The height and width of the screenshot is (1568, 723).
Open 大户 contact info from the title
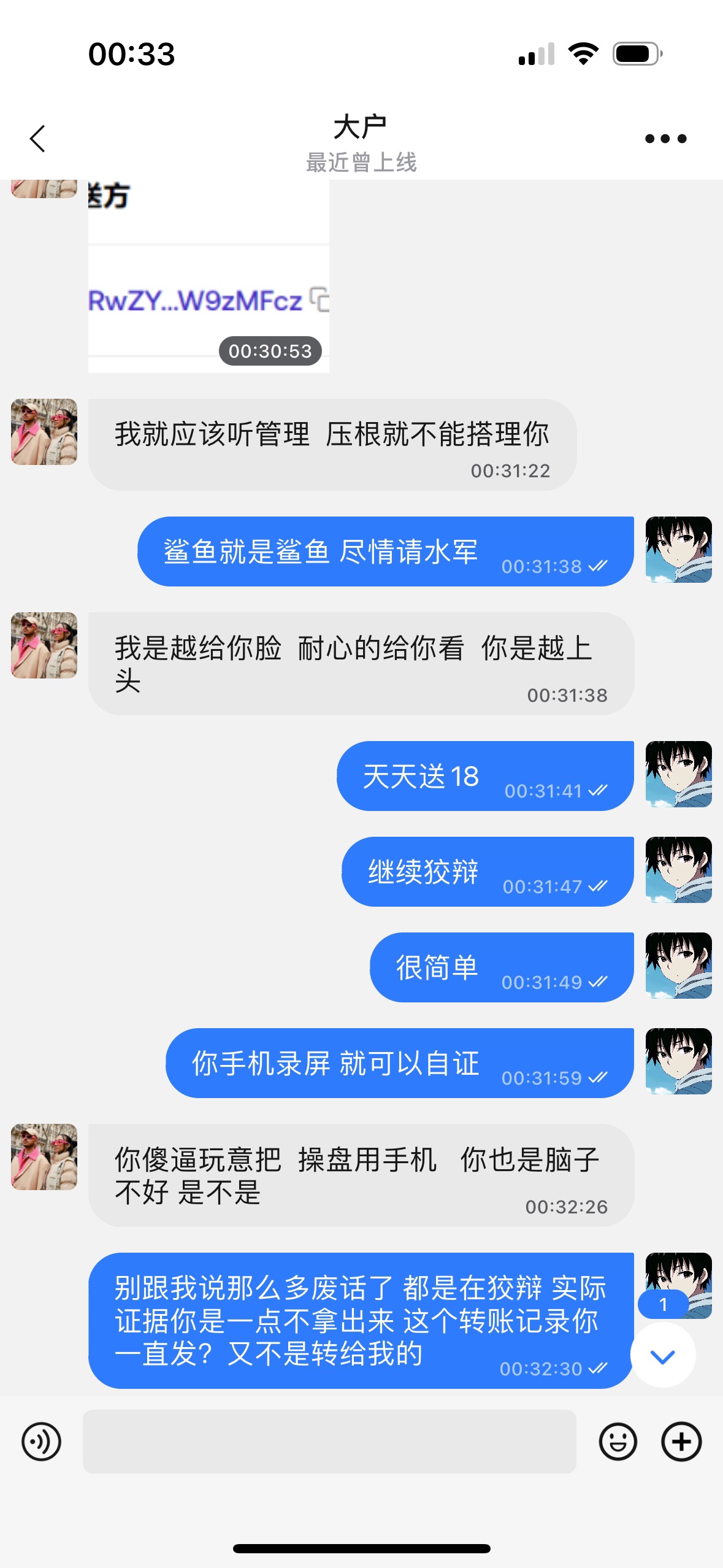coord(361,128)
